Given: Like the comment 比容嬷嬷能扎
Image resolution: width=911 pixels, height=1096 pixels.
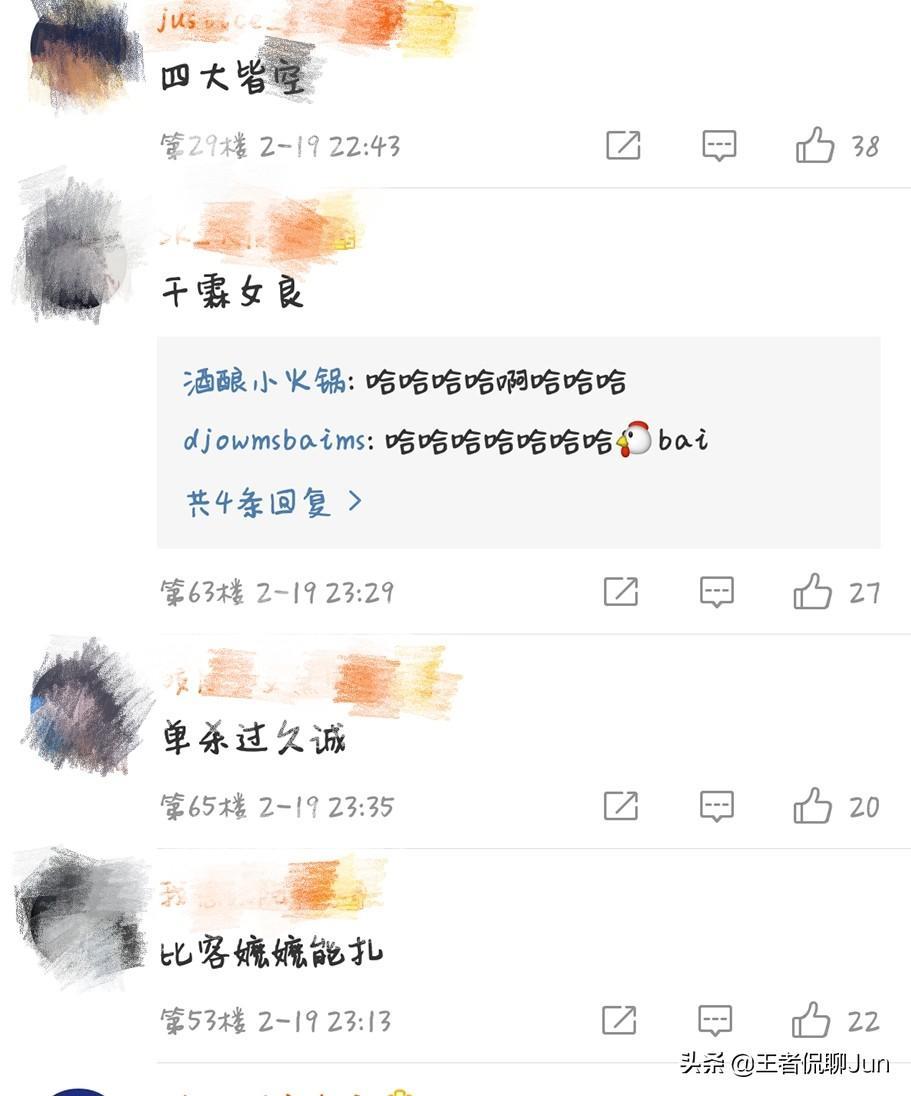Looking at the screenshot, I should coord(811,1021).
